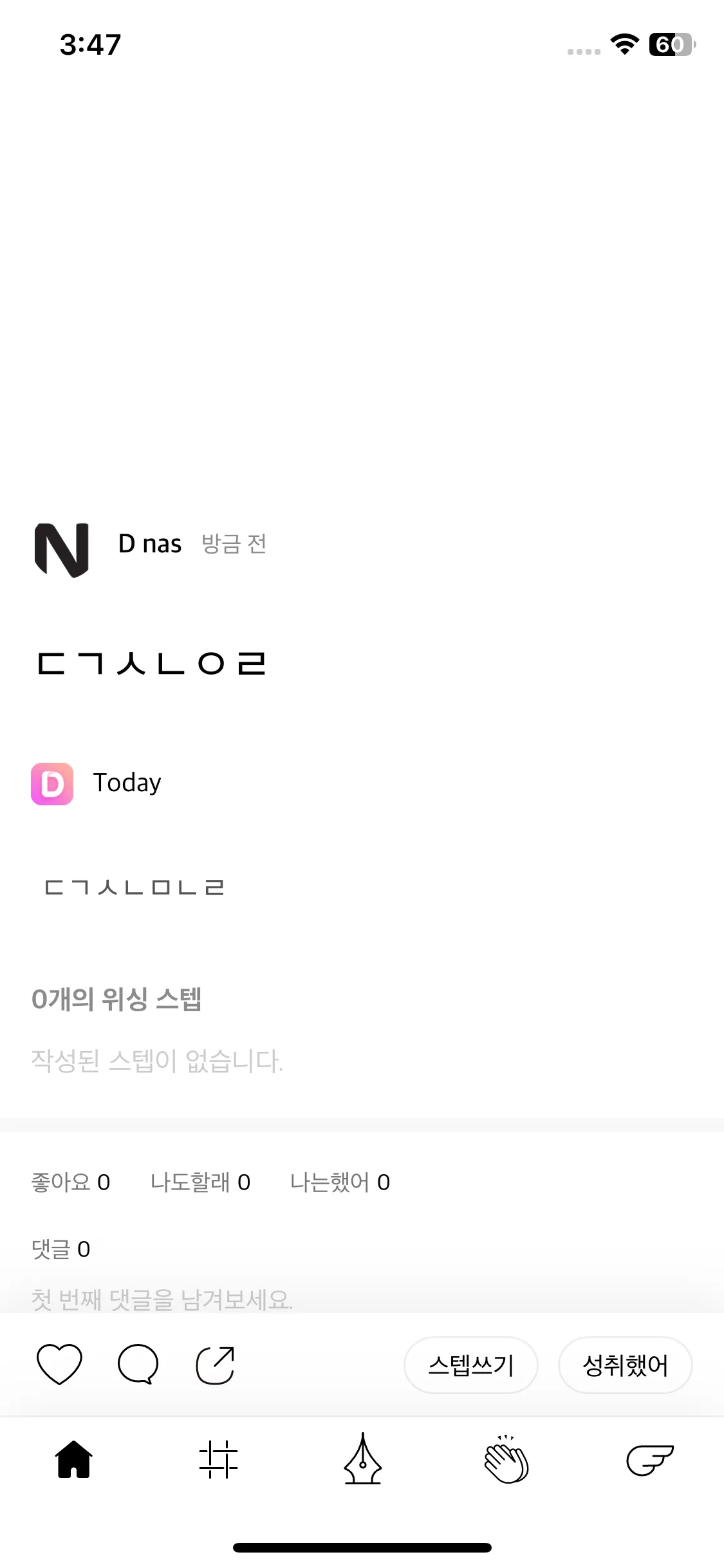The image size is (724, 1568).
Task: Open the pen nib writing tab
Action: [362, 1459]
